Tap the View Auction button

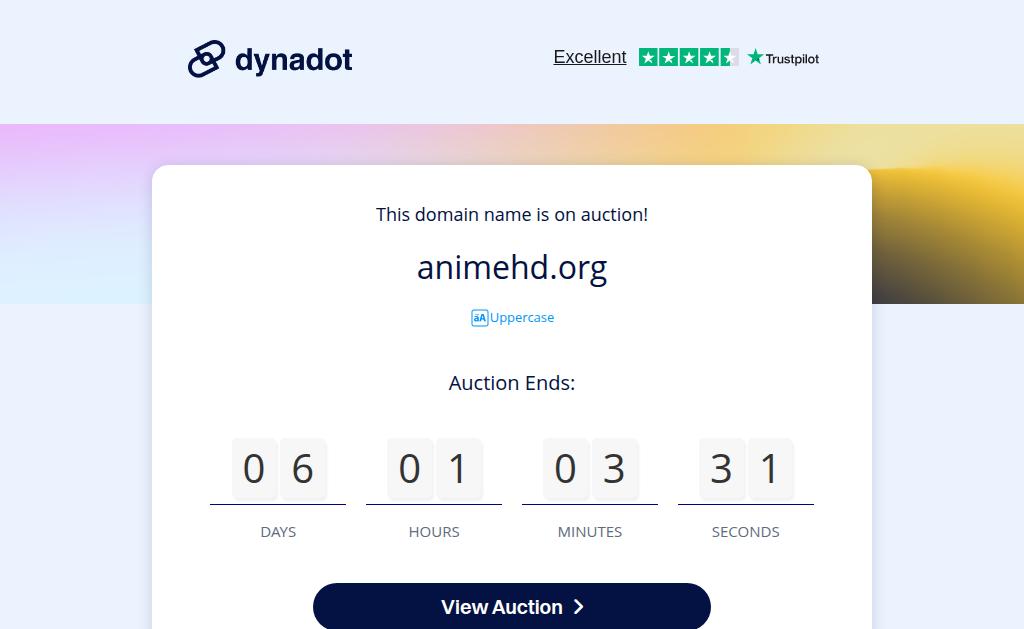coord(511,607)
